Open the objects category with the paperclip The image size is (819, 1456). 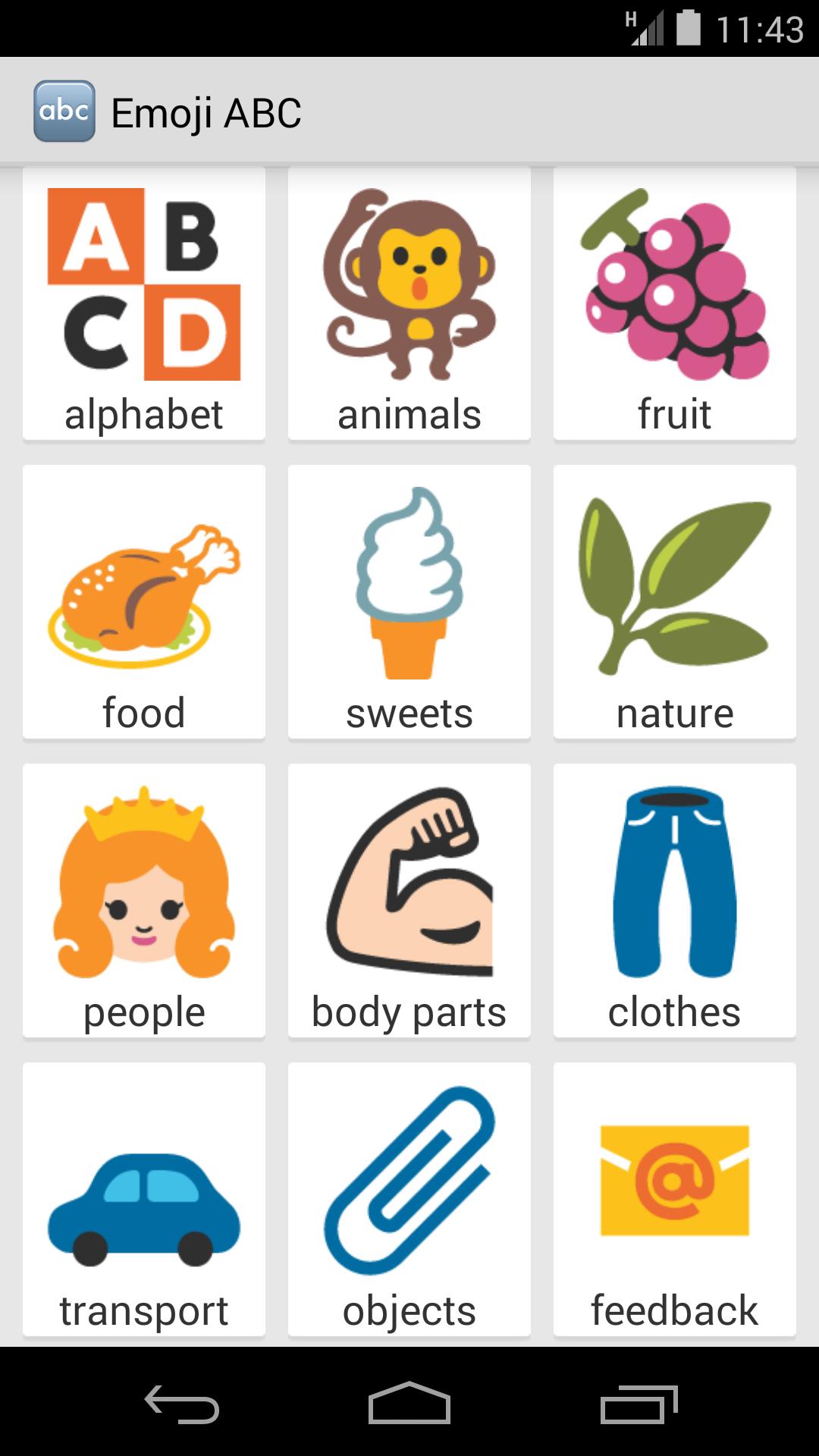pyautogui.click(x=409, y=1198)
